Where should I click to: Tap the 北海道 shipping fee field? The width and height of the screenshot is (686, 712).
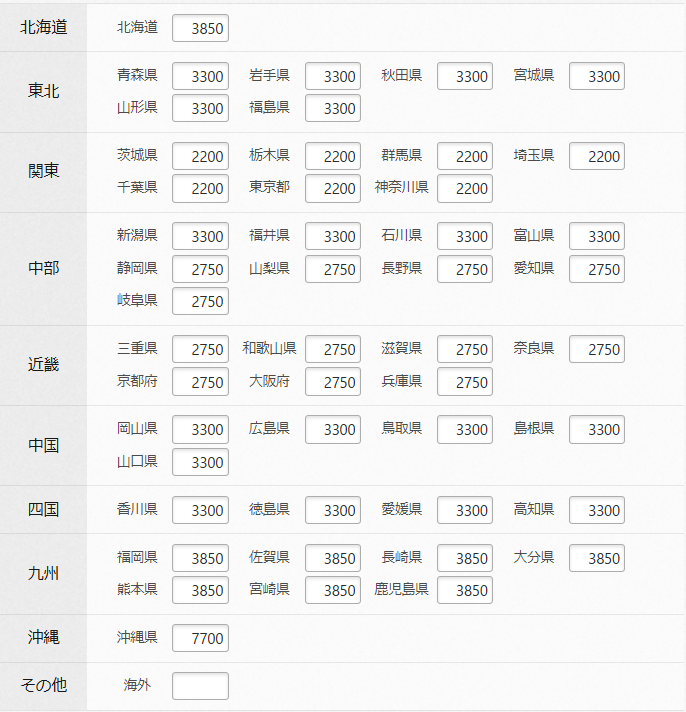pyautogui.click(x=200, y=28)
